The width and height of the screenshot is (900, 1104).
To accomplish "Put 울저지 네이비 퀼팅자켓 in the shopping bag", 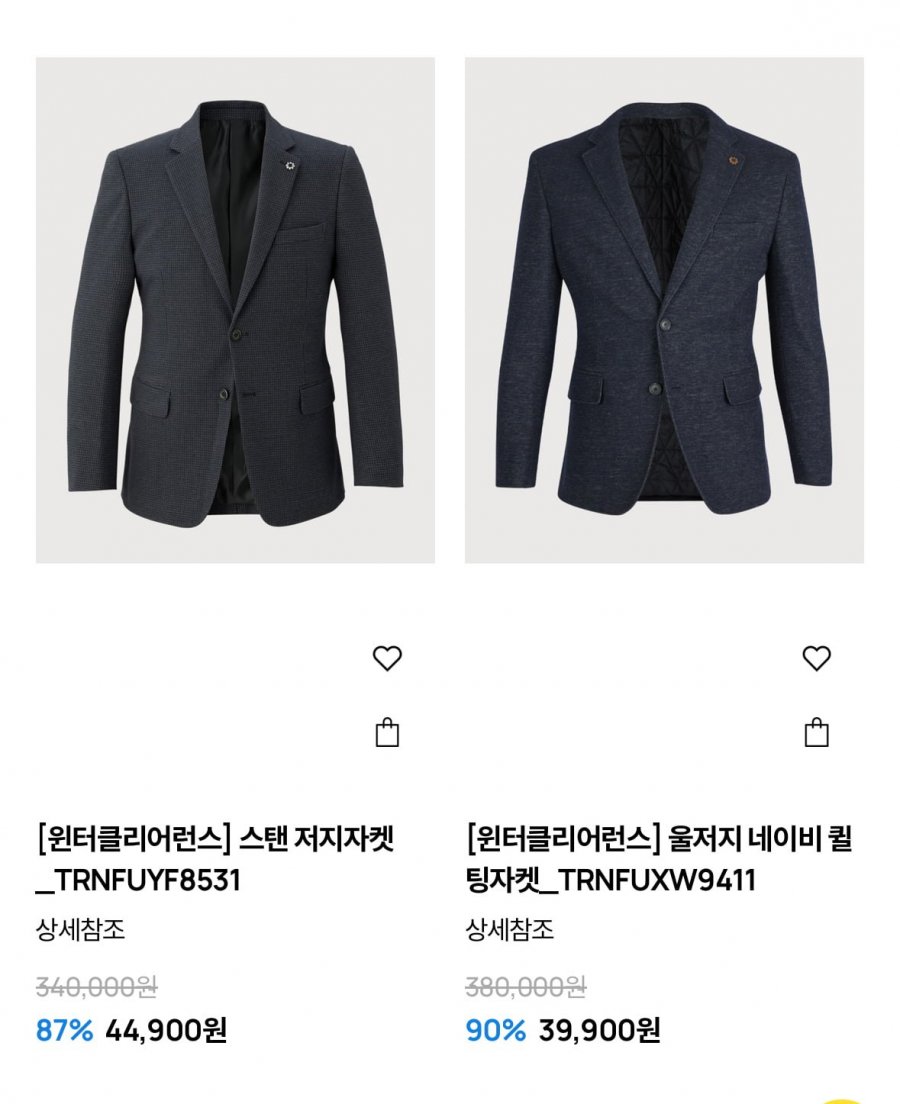I will [x=817, y=733].
